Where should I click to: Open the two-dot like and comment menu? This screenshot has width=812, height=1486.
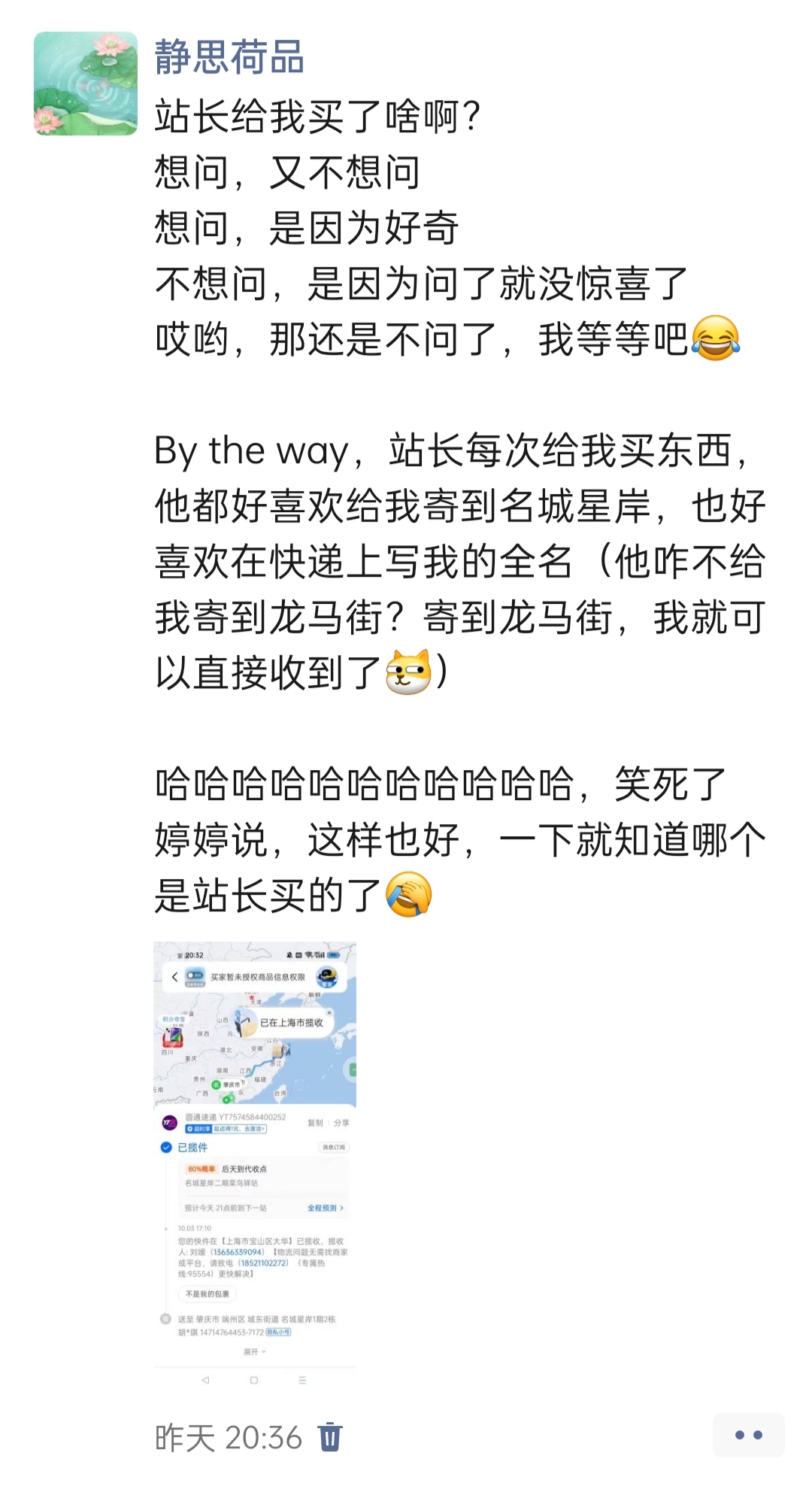(x=748, y=1435)
